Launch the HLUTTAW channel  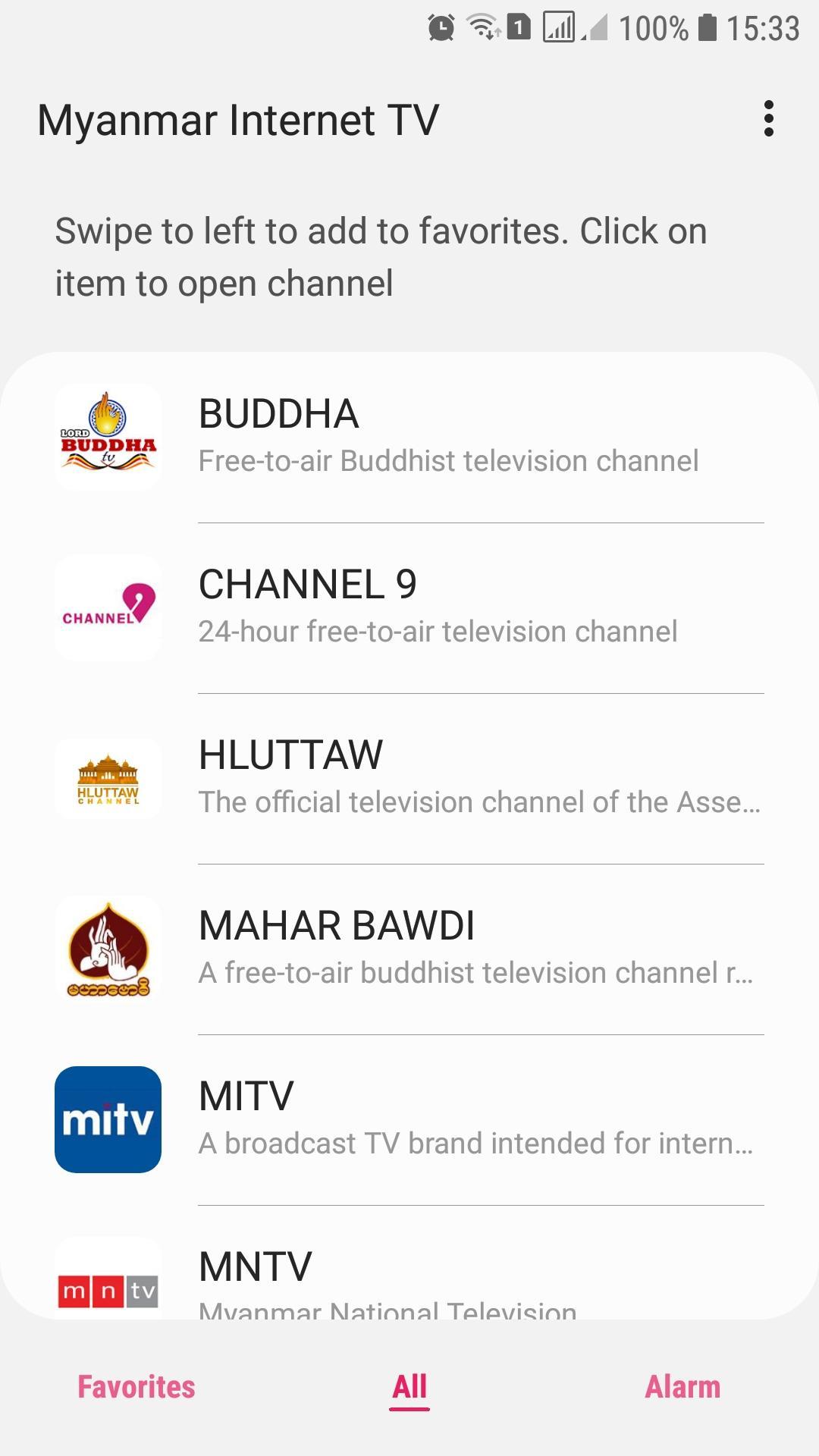click(409, 779)
